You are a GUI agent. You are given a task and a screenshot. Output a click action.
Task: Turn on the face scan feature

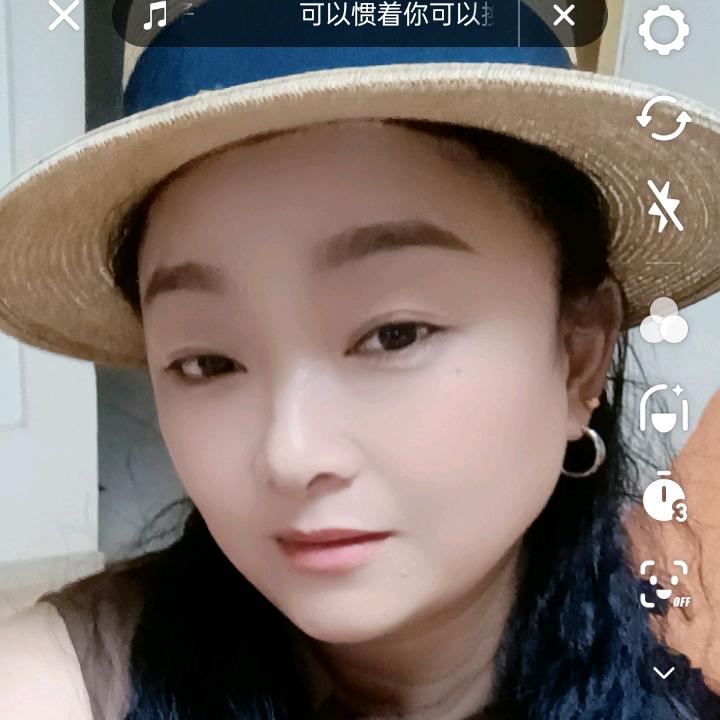coord(664,584)
